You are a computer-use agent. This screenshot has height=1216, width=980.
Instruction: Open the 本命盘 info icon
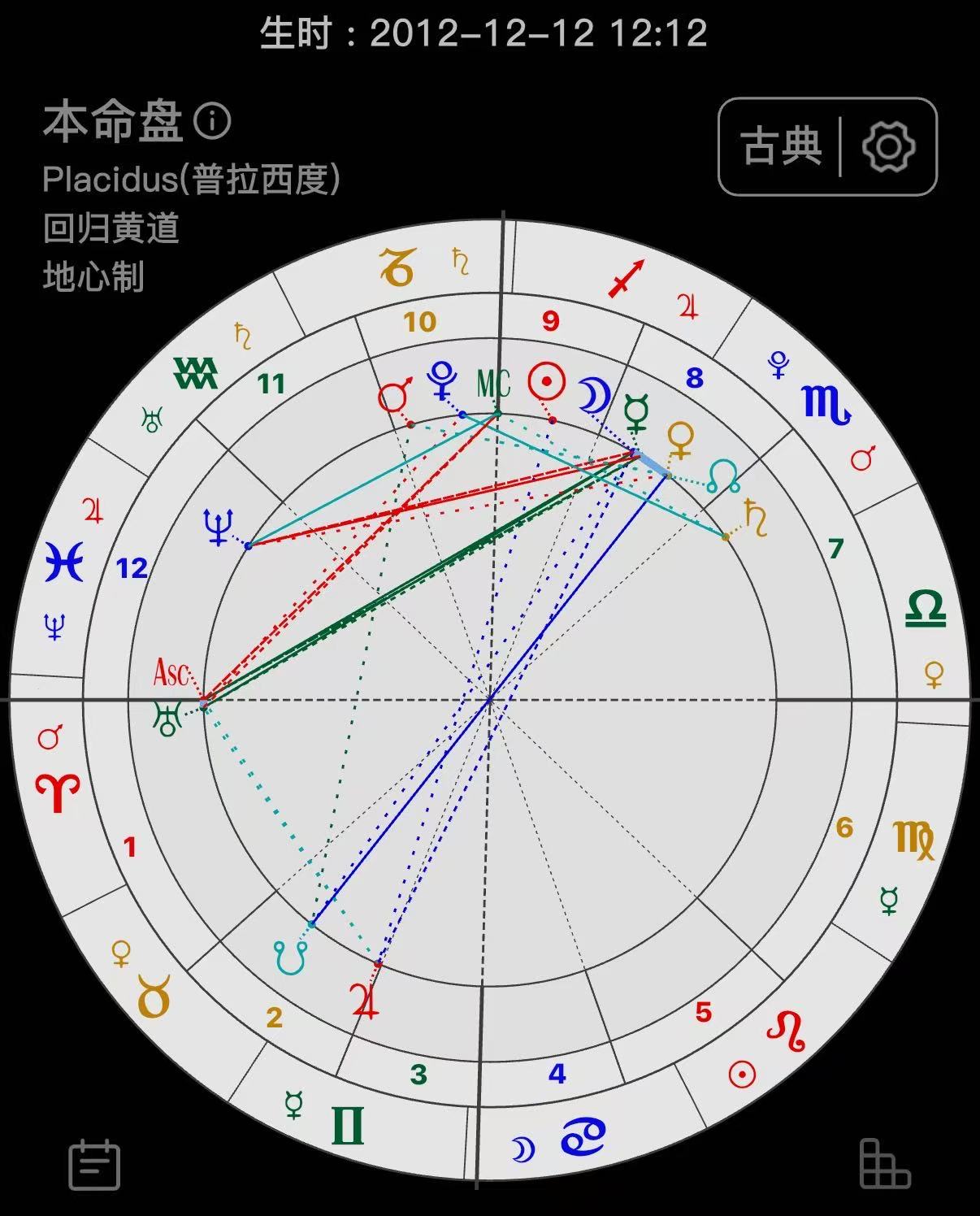212,121
